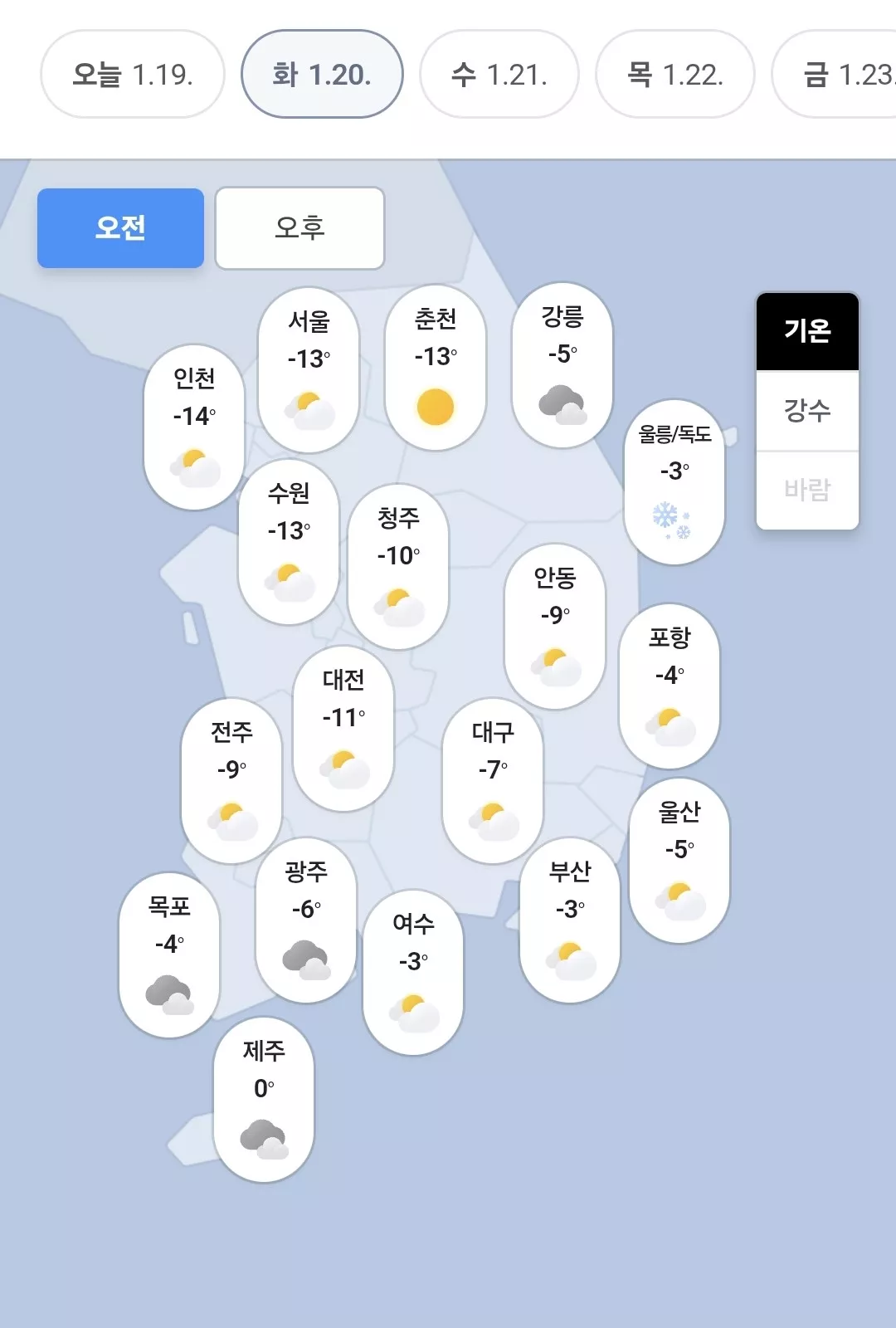Open the 서울 weather bubble
896x1328 pixels.
(309, 369)
